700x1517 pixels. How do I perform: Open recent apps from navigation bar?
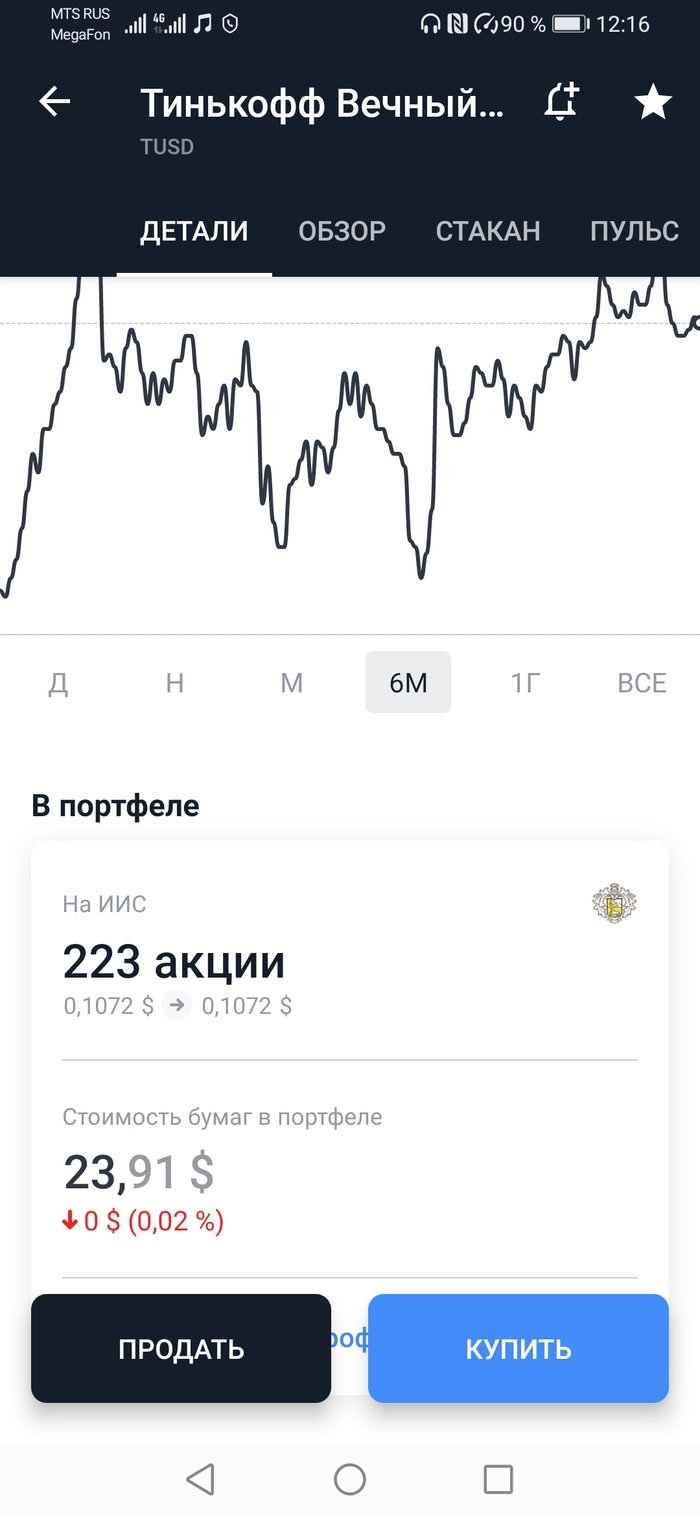pyautogui.click(x=498, y=1479)
